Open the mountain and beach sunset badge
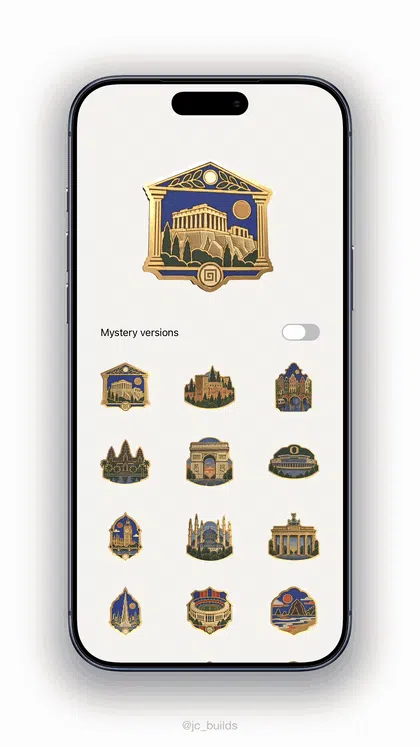 (x=293, y=611)
